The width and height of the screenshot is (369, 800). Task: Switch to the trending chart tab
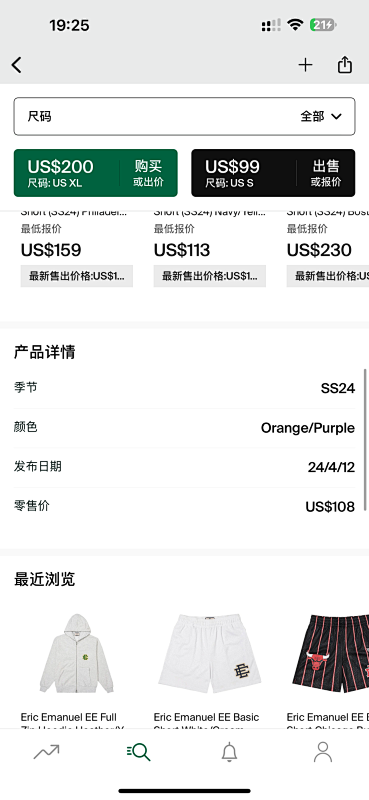tap(46, 752)
